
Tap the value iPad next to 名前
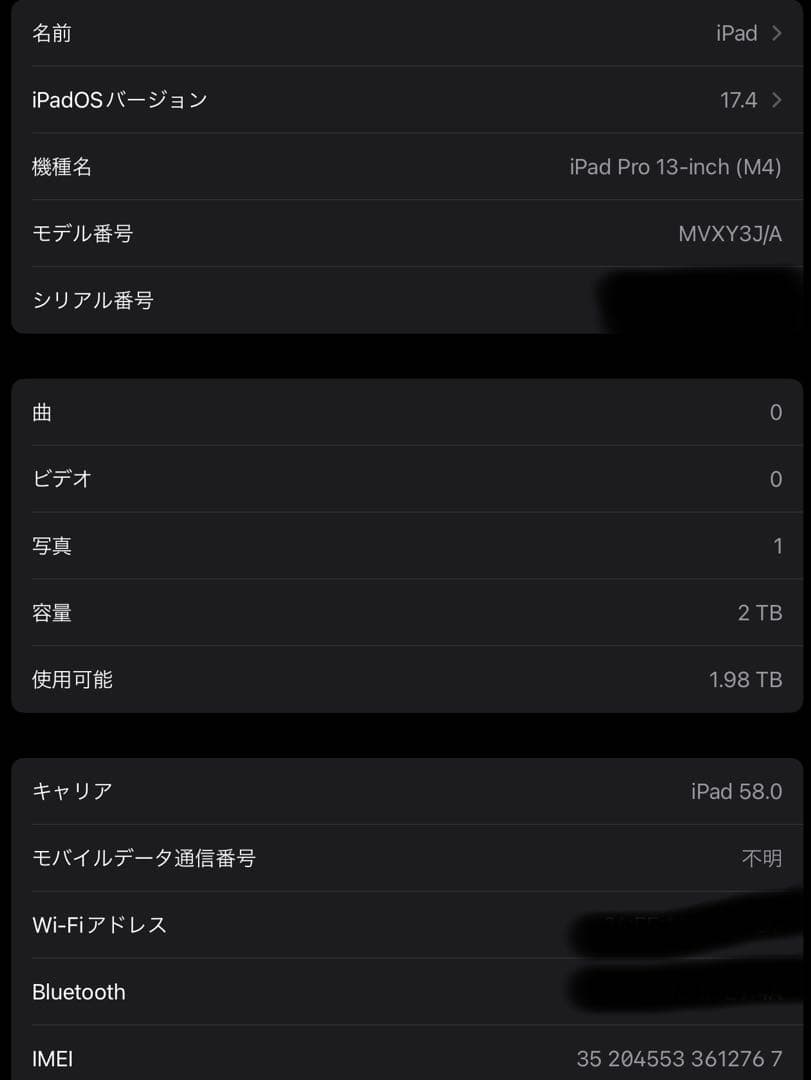(x=737, y=33)
